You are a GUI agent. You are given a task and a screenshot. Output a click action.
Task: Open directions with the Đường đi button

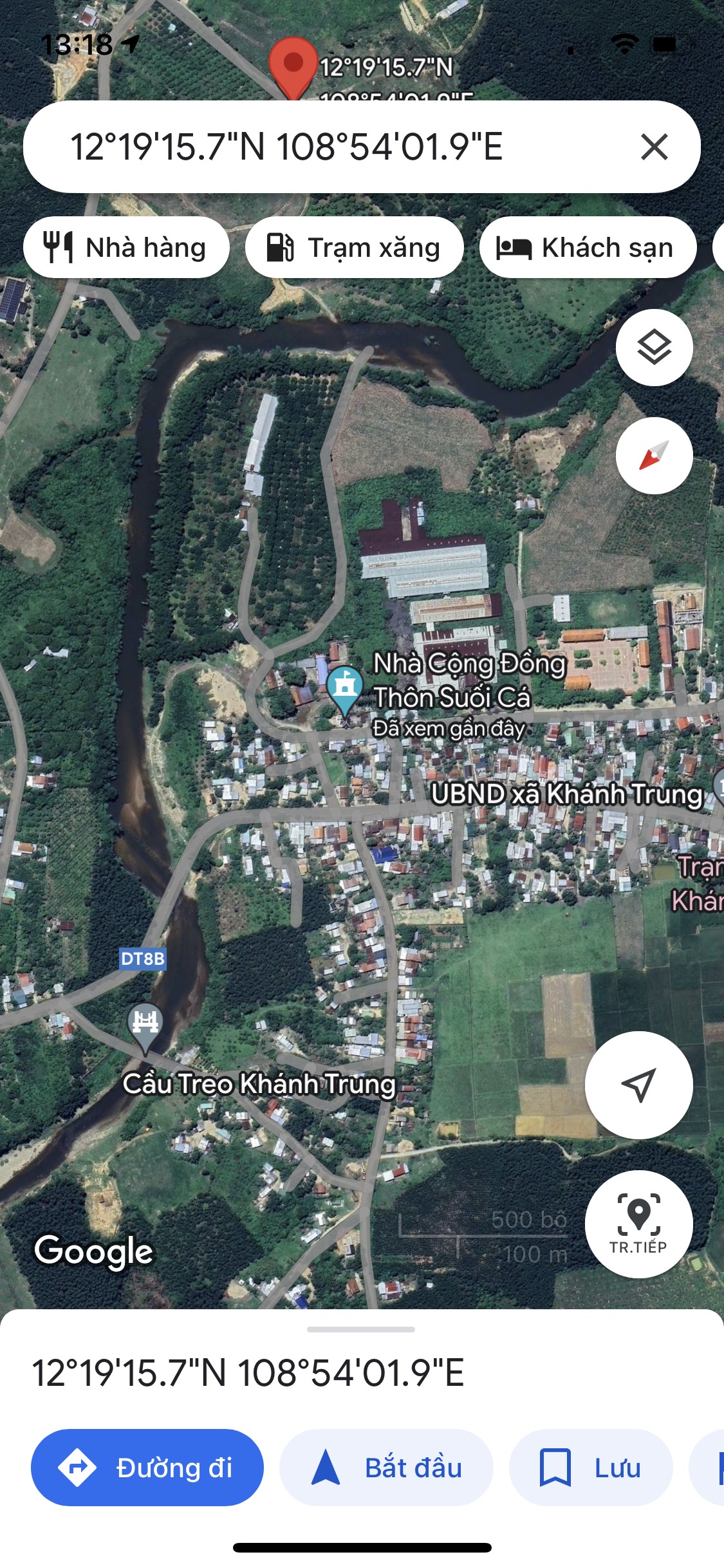click(x=147, y=1468)
